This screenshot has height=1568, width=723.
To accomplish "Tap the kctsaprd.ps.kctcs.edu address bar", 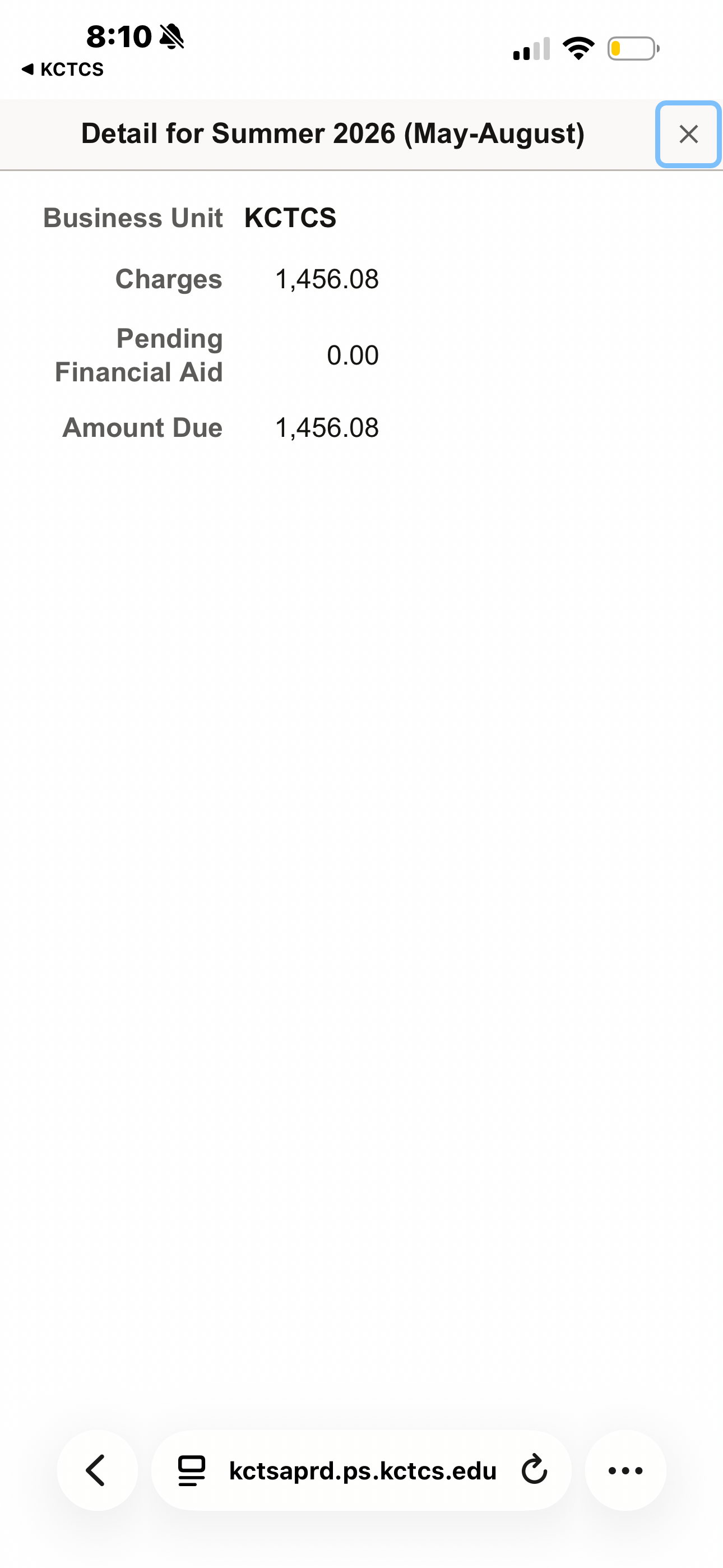I will [x=363, y=1470].
